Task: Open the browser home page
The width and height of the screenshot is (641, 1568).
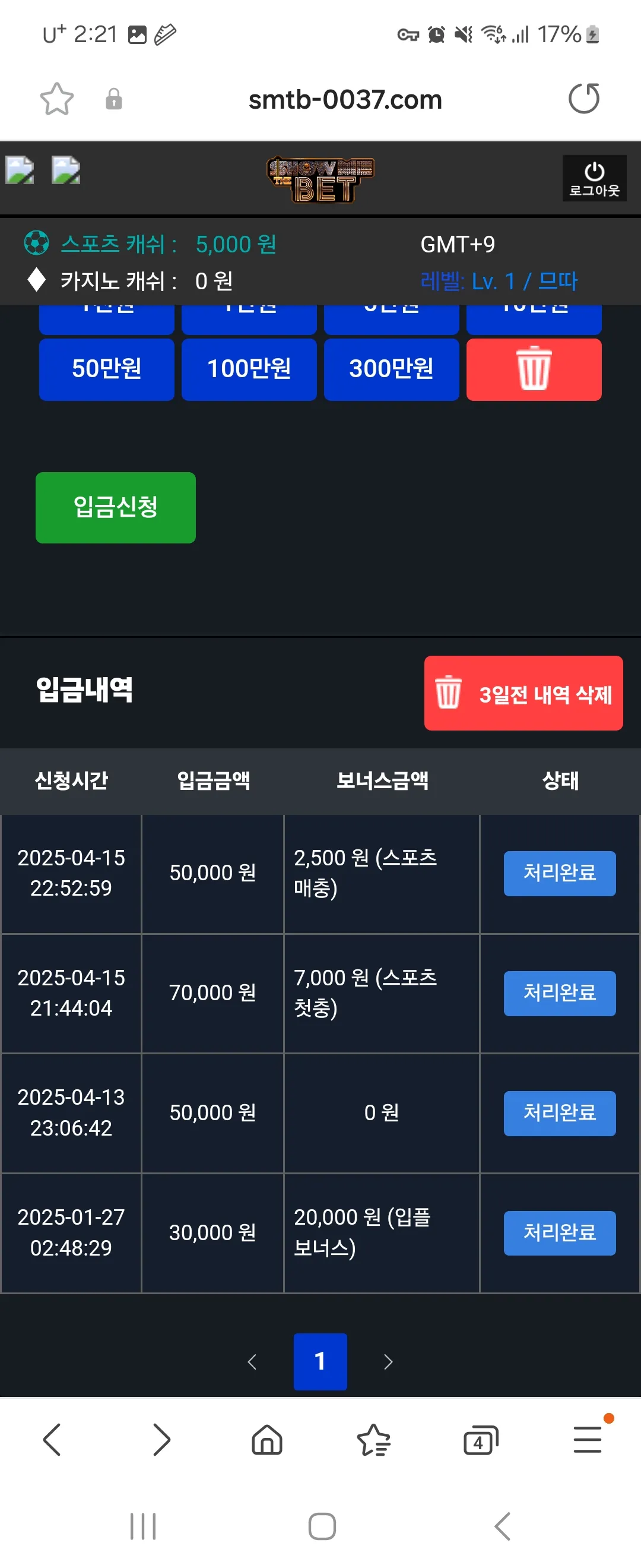Action: [267, 1440]
